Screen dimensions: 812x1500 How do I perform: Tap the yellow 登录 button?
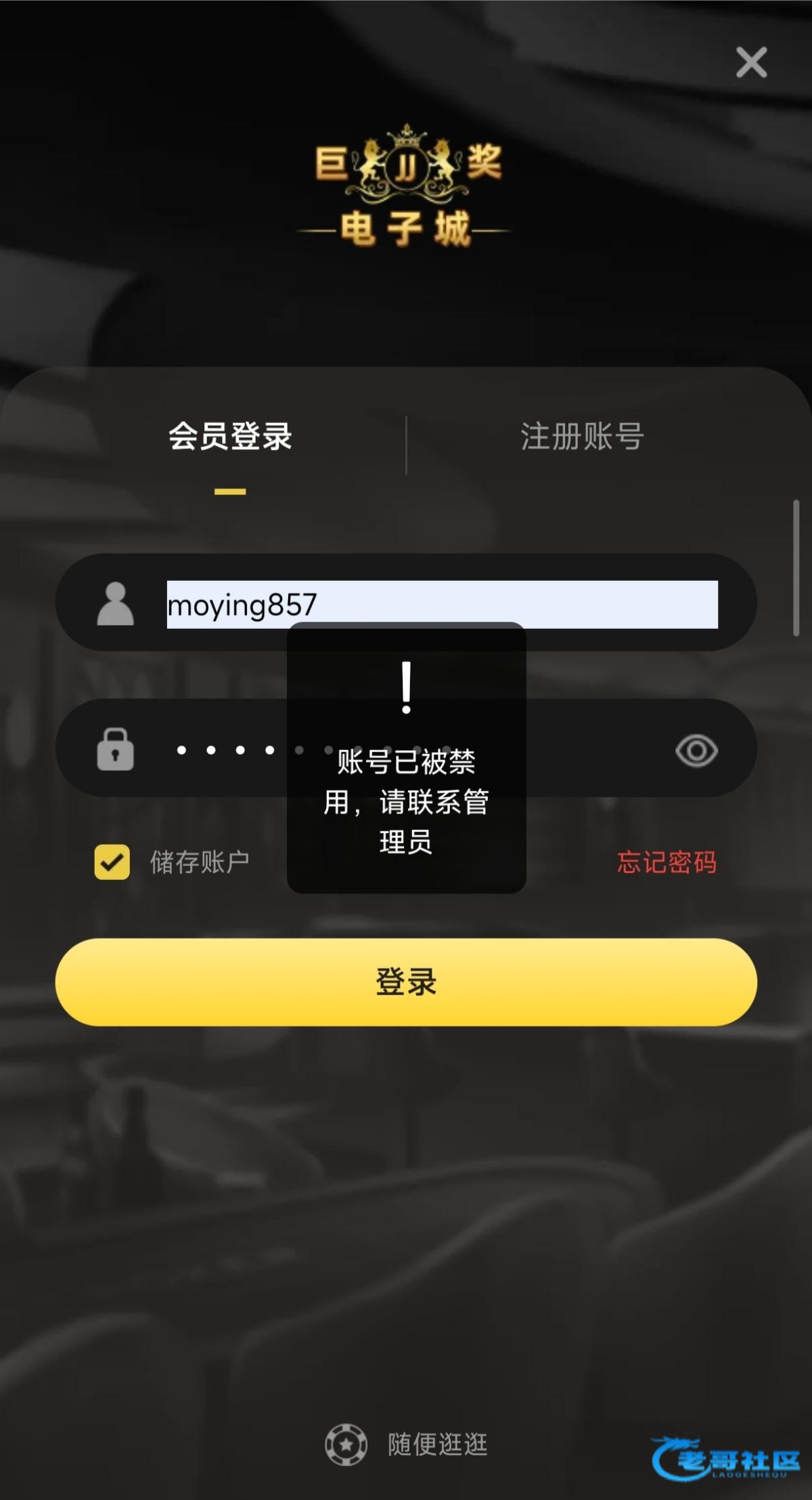406,981
